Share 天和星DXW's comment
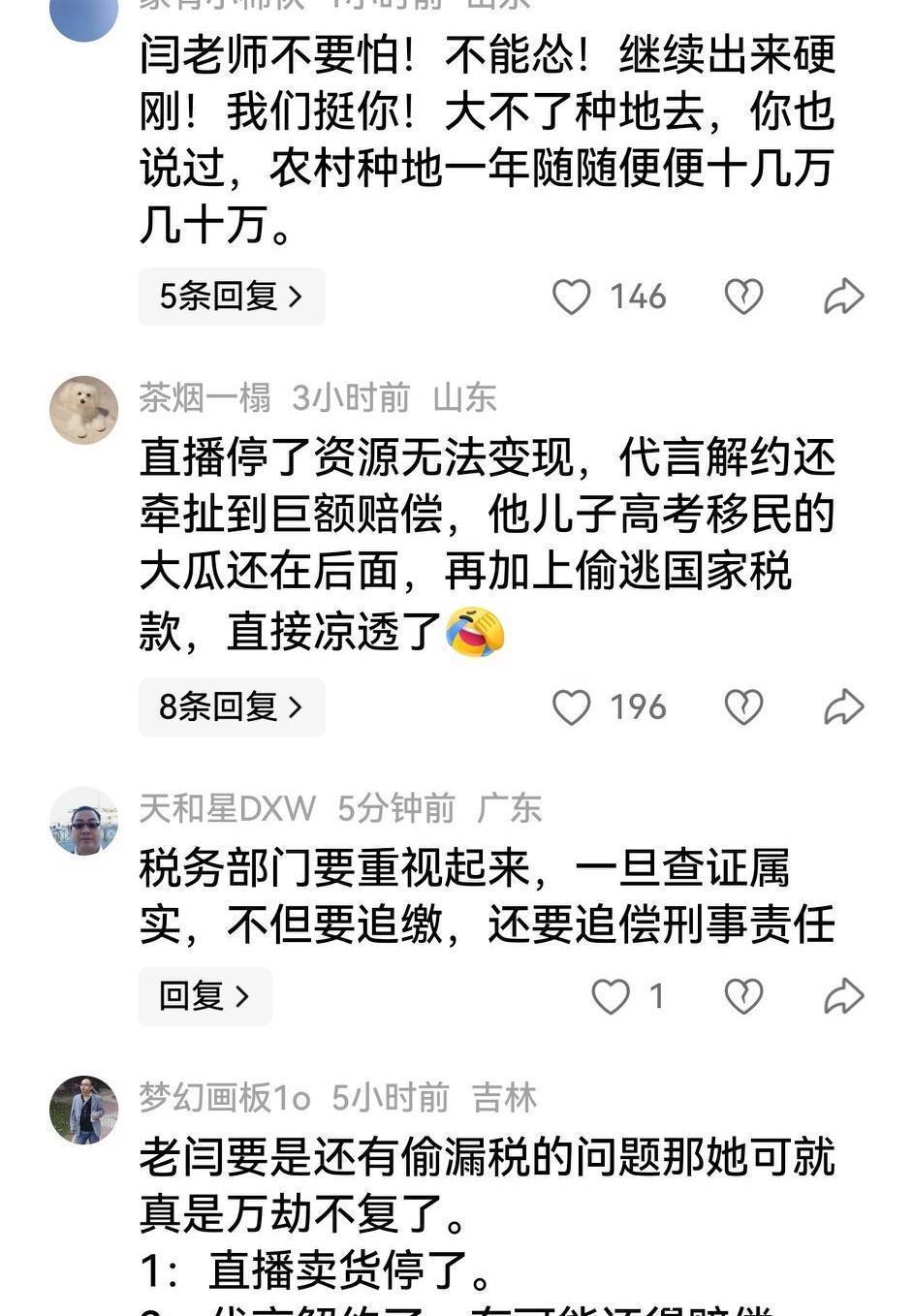This screenshot has height=1316, width=913. (843, 996)
